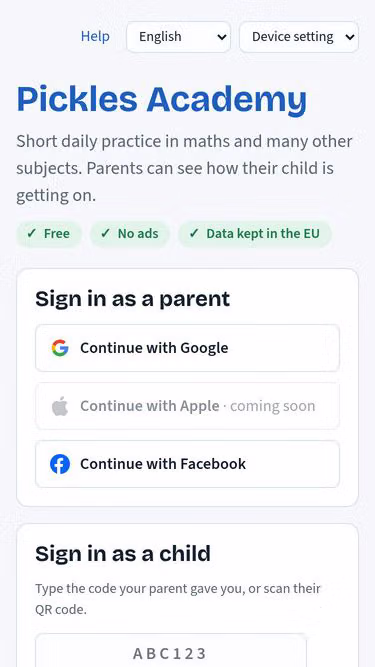Tap the child code field showing ABC123
This screenshot has height=667, width=375.
click(170, 651)
